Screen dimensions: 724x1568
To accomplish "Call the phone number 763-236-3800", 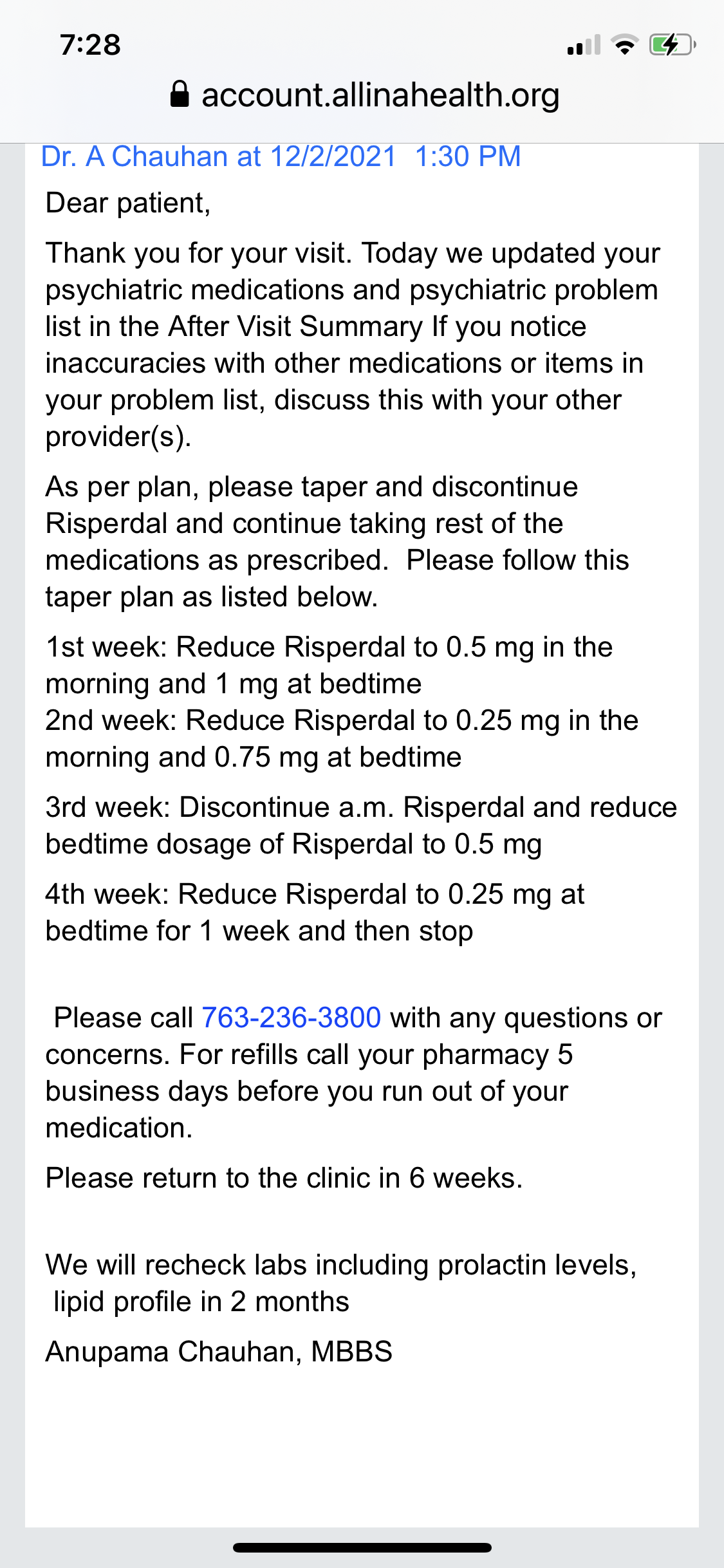I will (x=292, y=1018).
